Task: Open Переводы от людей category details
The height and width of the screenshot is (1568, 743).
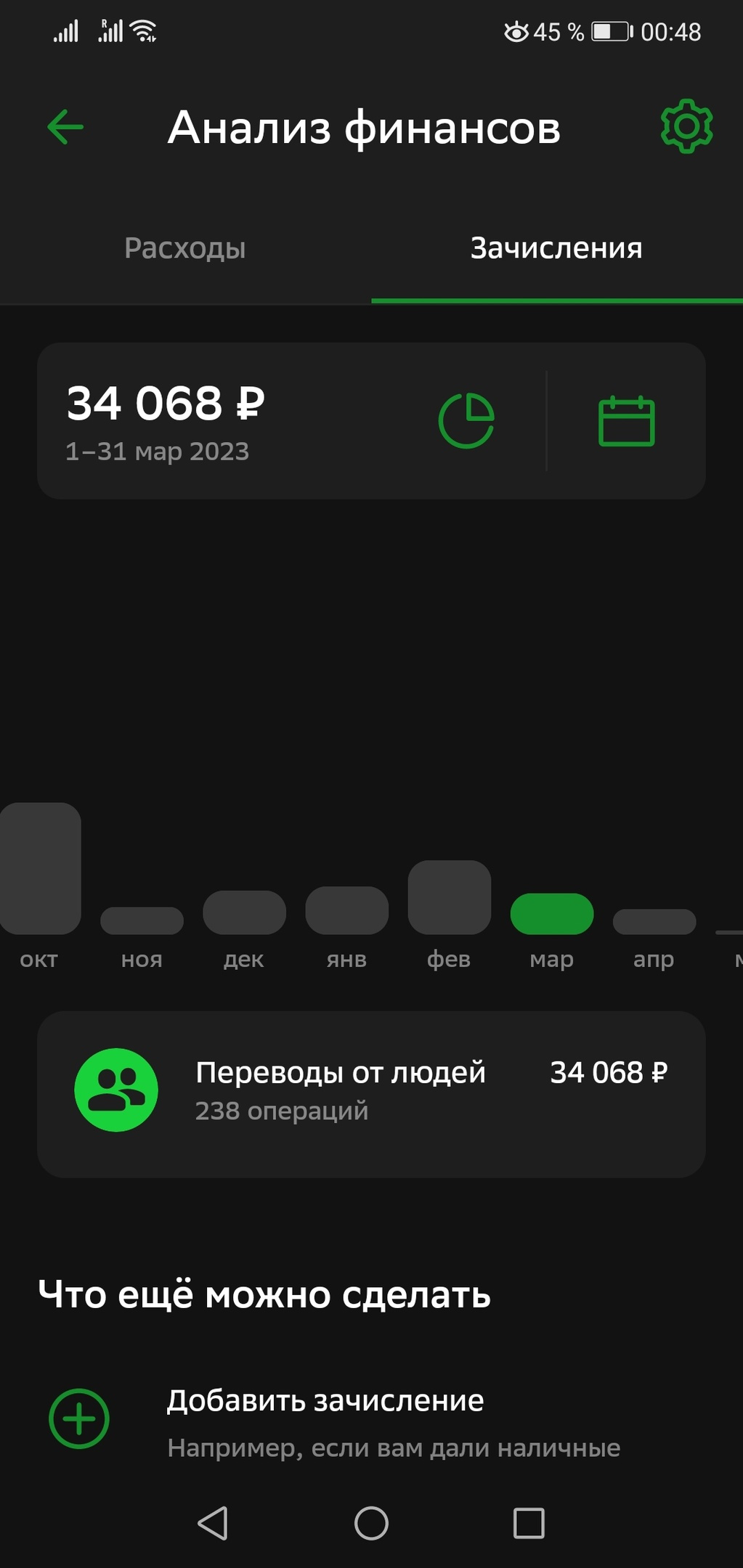Action: click(371, 1093)
